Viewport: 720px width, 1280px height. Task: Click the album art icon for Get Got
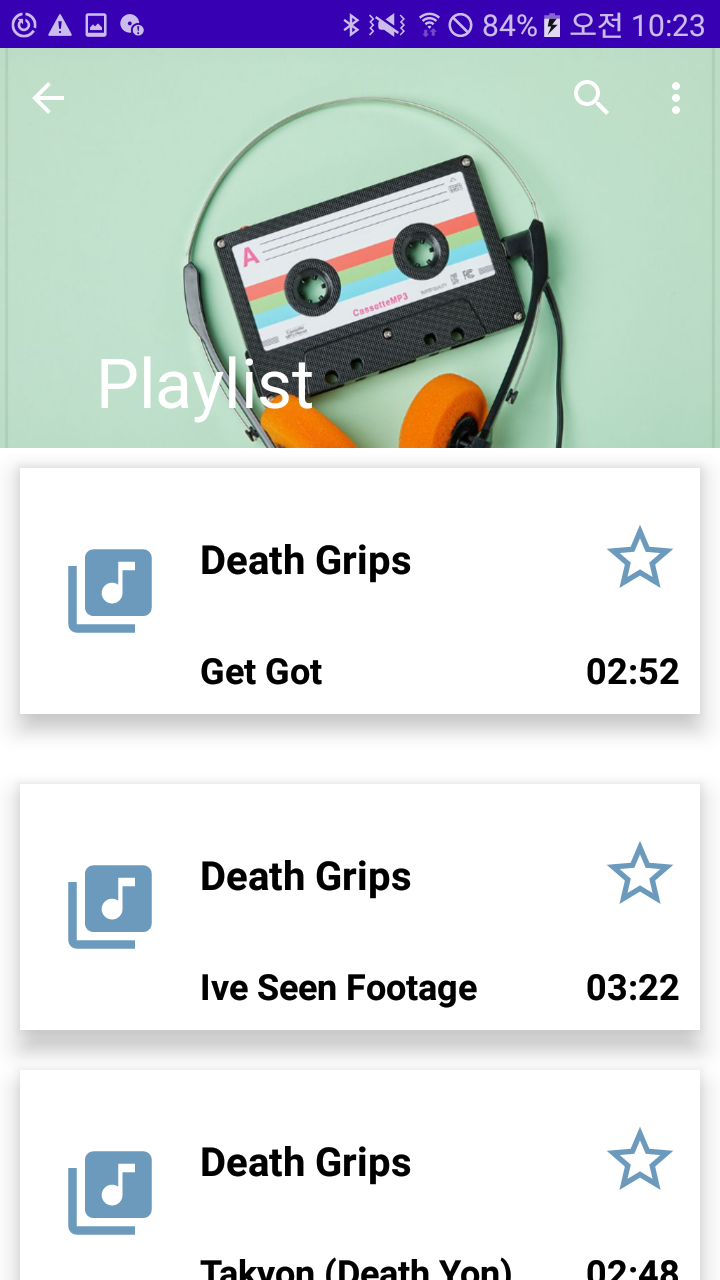110,590
